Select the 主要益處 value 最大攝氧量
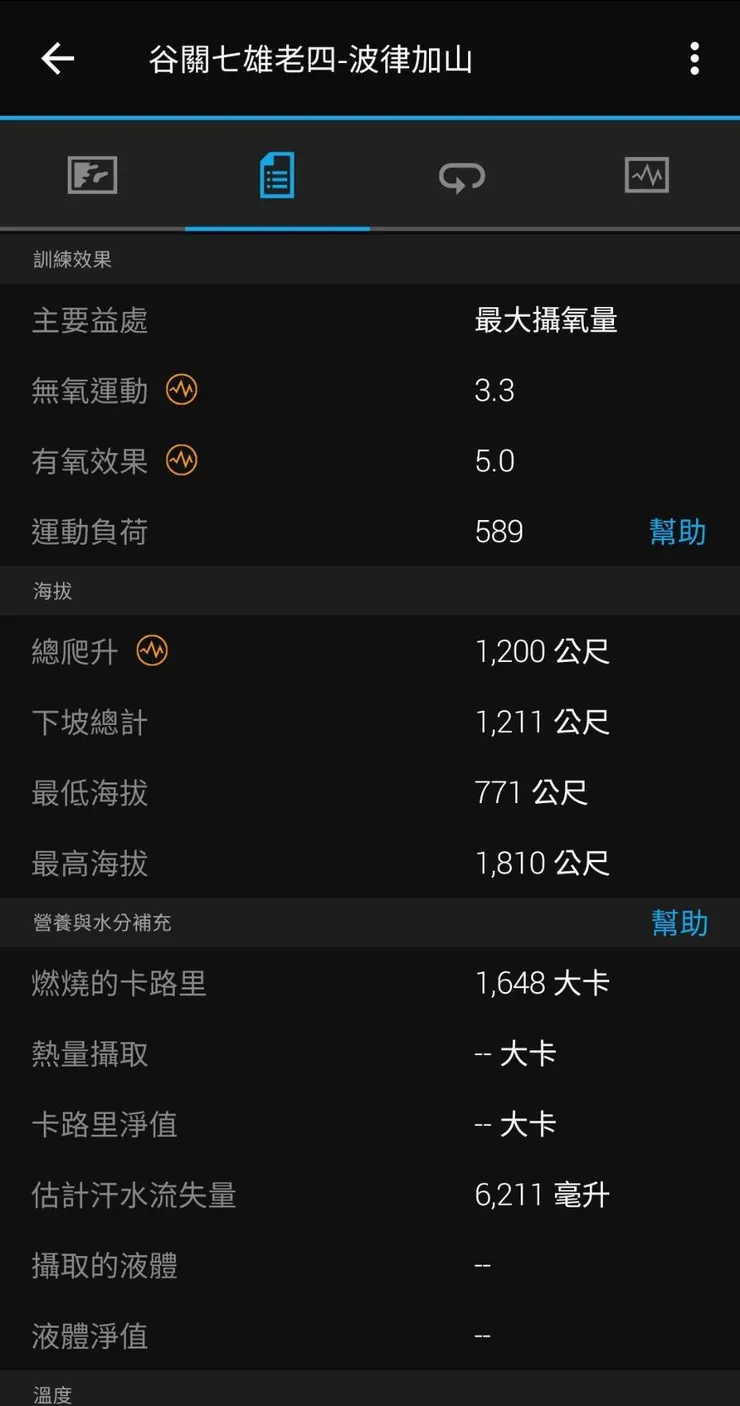This screenshot has height=1406, width=740. pyautogui.click(x=547, y=320)
